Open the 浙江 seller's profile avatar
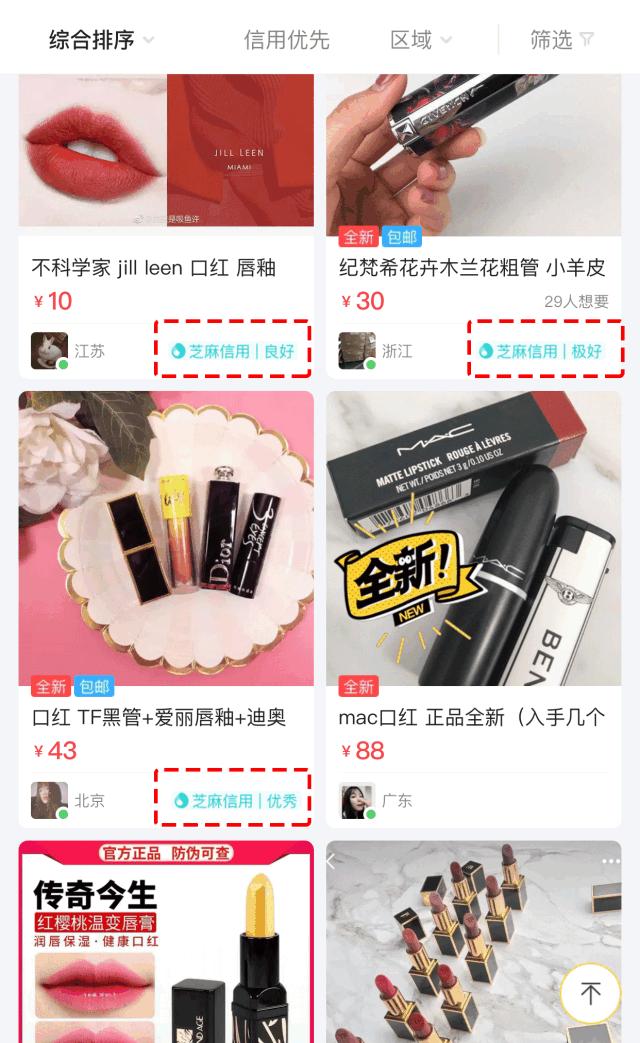 (357, 351)
